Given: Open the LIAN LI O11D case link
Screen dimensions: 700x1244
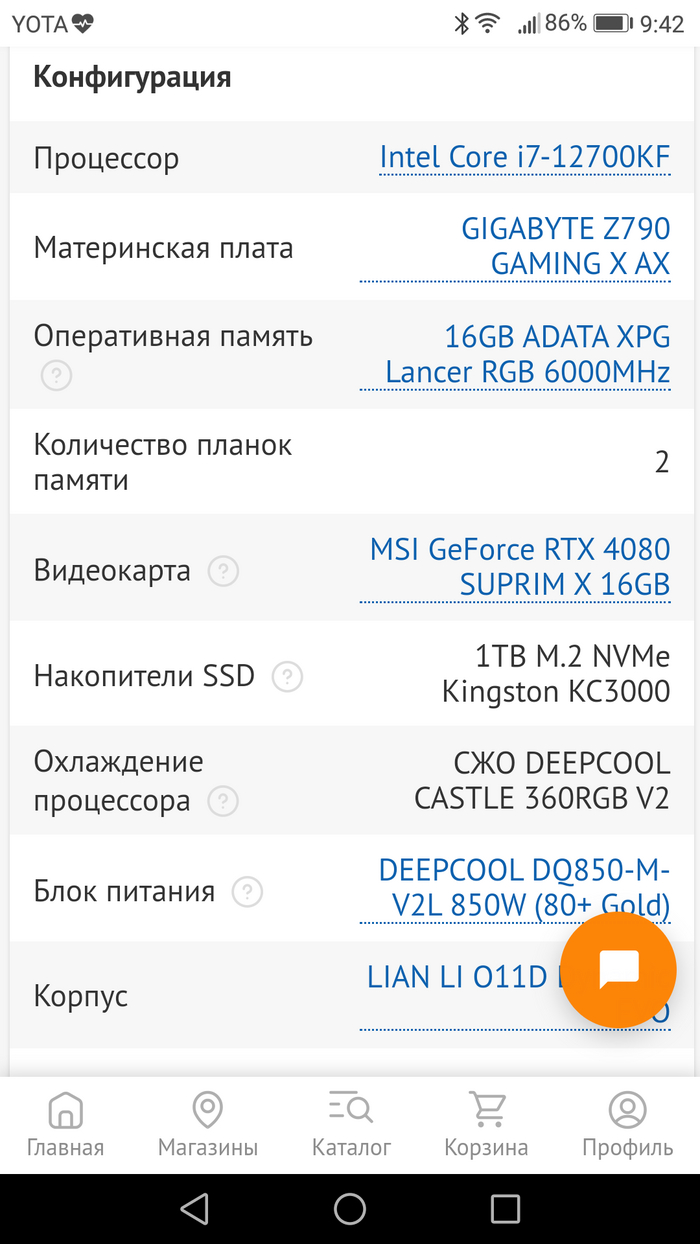Looking at the screenshot, I should tap(460, 978).
